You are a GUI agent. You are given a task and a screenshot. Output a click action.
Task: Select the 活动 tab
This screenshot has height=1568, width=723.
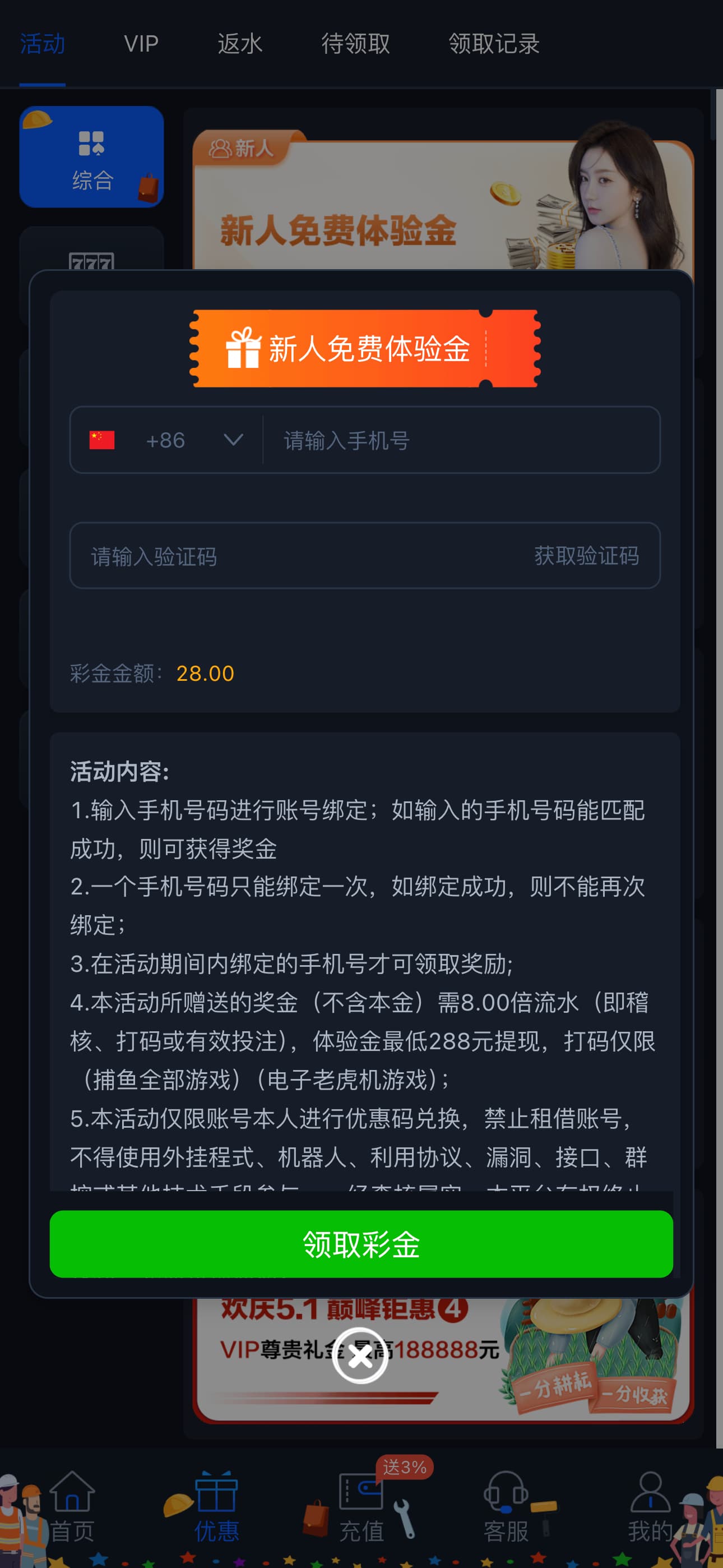(43, 44)
